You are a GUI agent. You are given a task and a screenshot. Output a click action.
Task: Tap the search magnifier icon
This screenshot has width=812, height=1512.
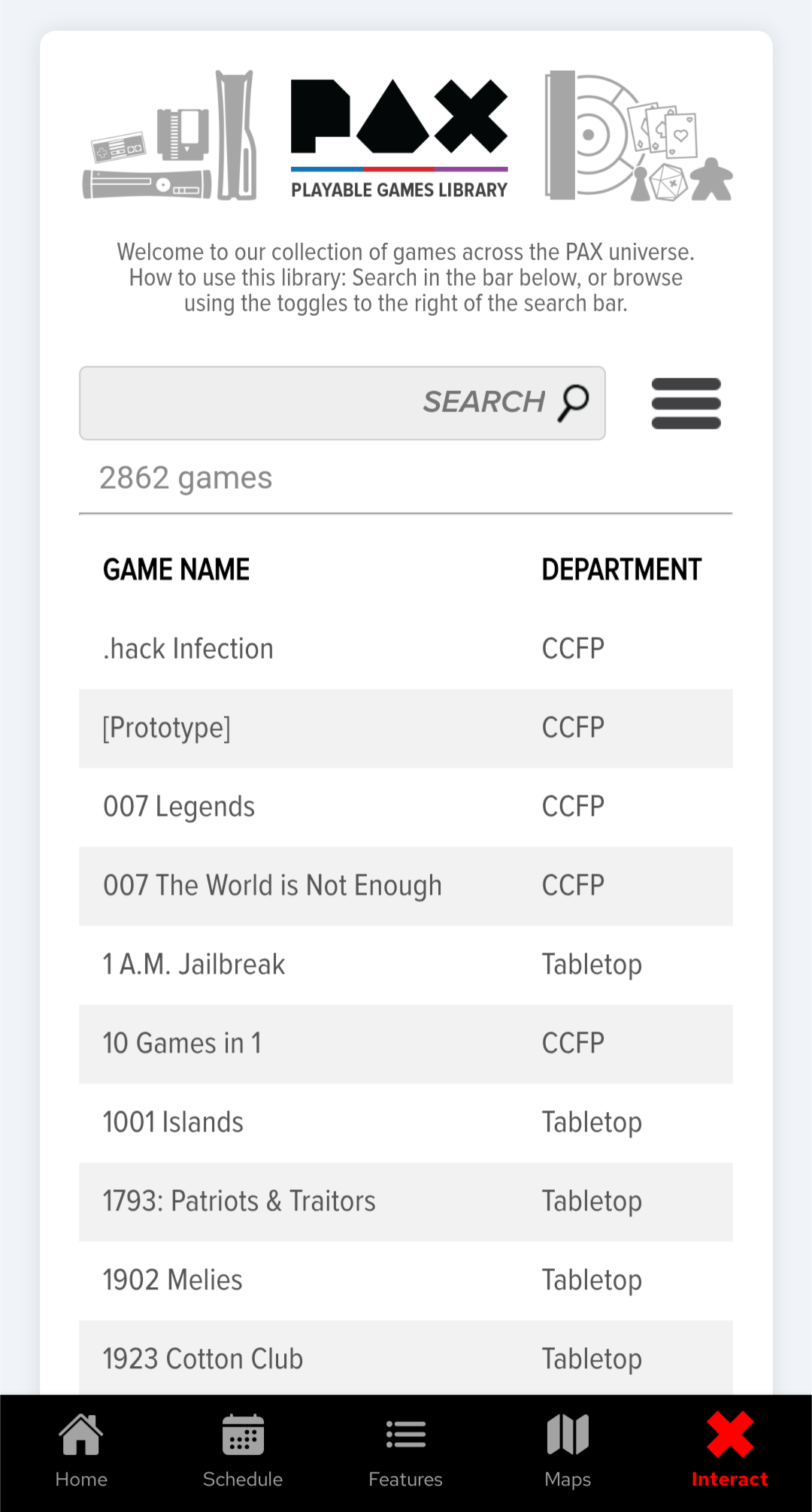point(574,403)
